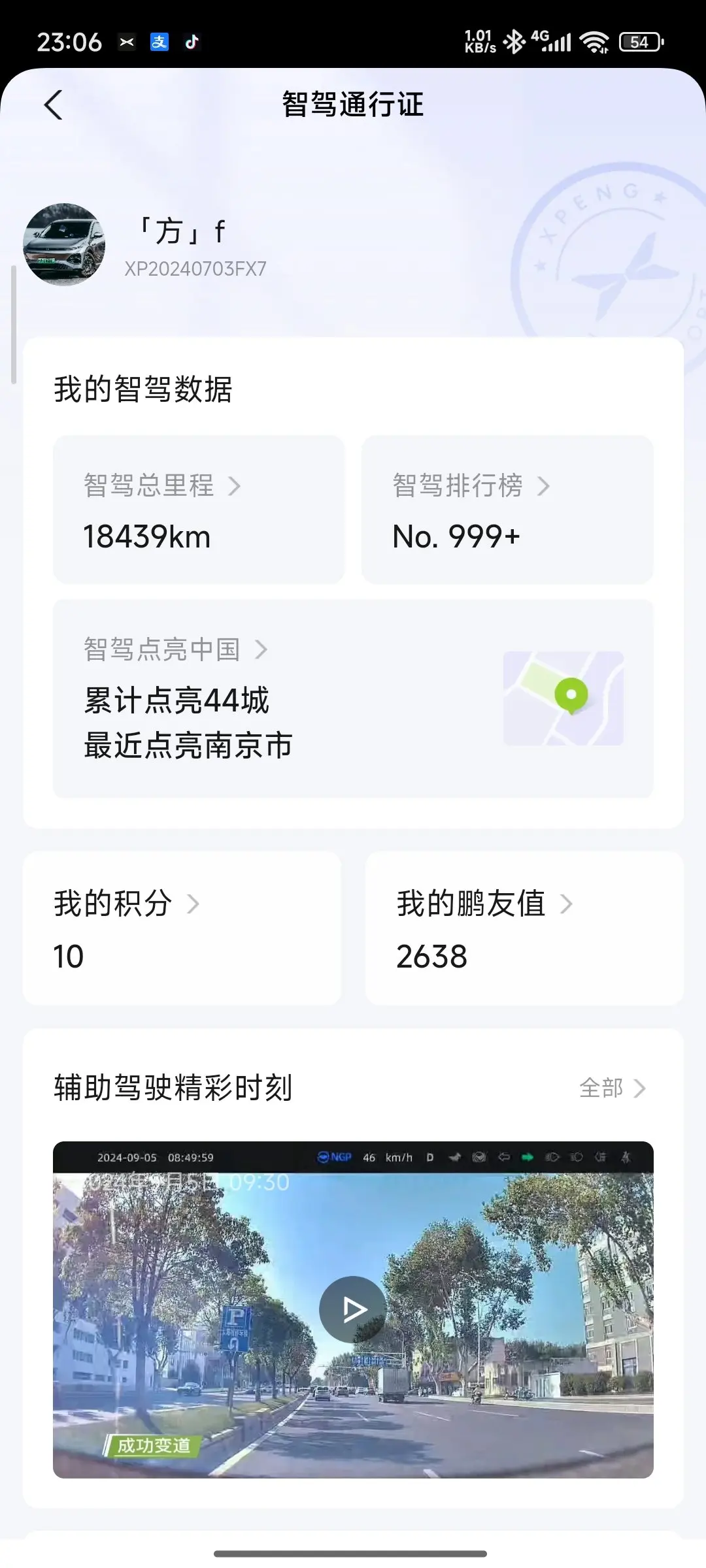Open 智驾总里程 mileage details

(x=198, y=510)
